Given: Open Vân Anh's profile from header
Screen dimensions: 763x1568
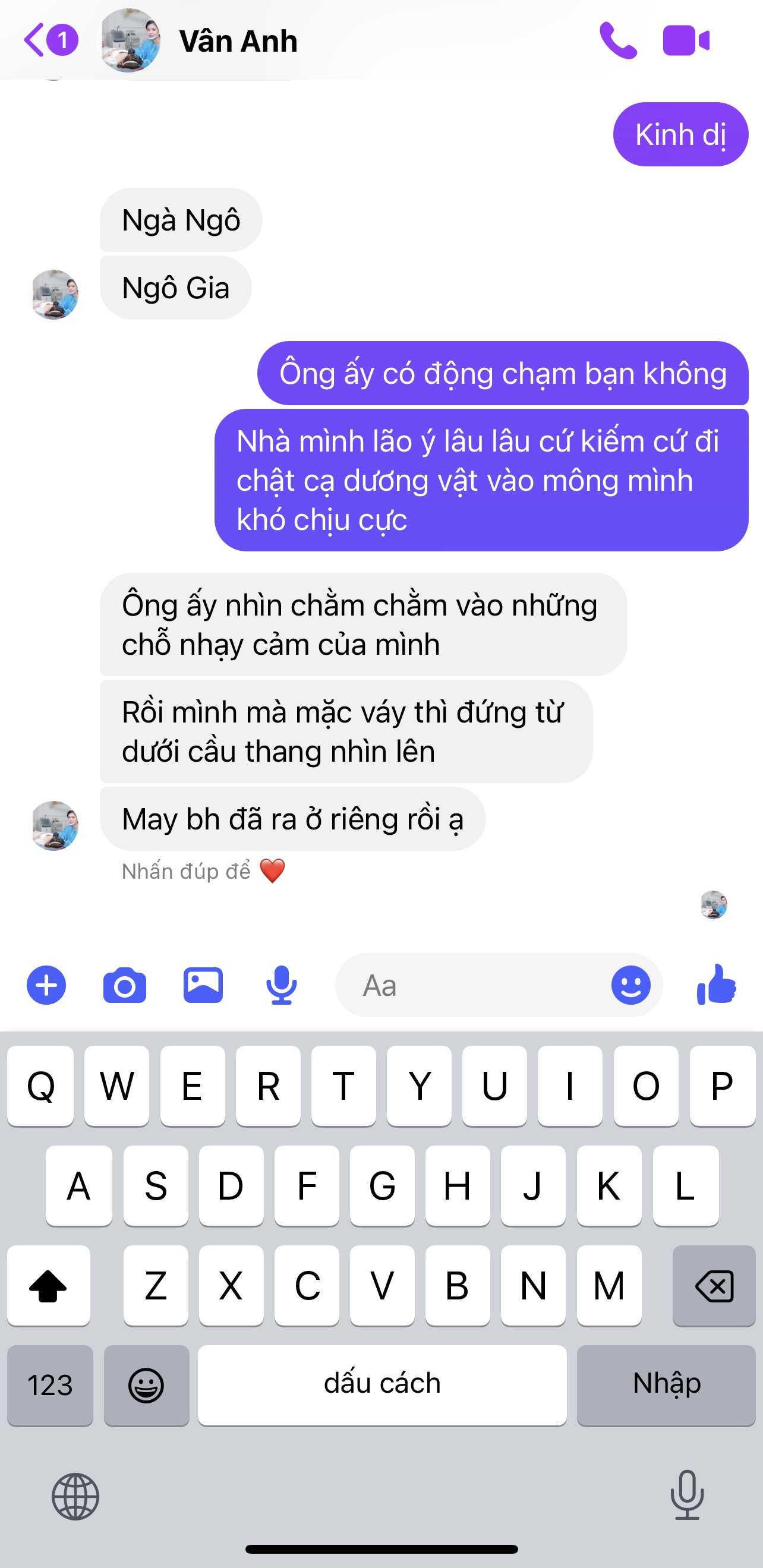Looking at the screenshot, I should pos(238,42).
